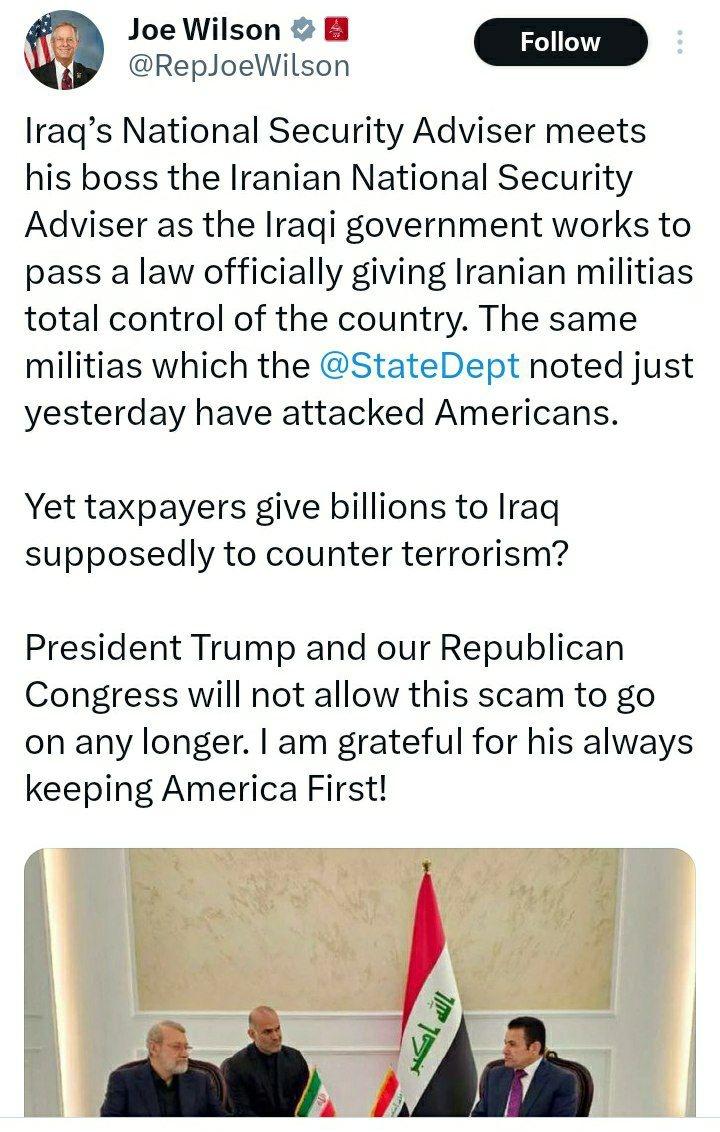
Task: Open the post overflow menu
Action: pos(680,42)
